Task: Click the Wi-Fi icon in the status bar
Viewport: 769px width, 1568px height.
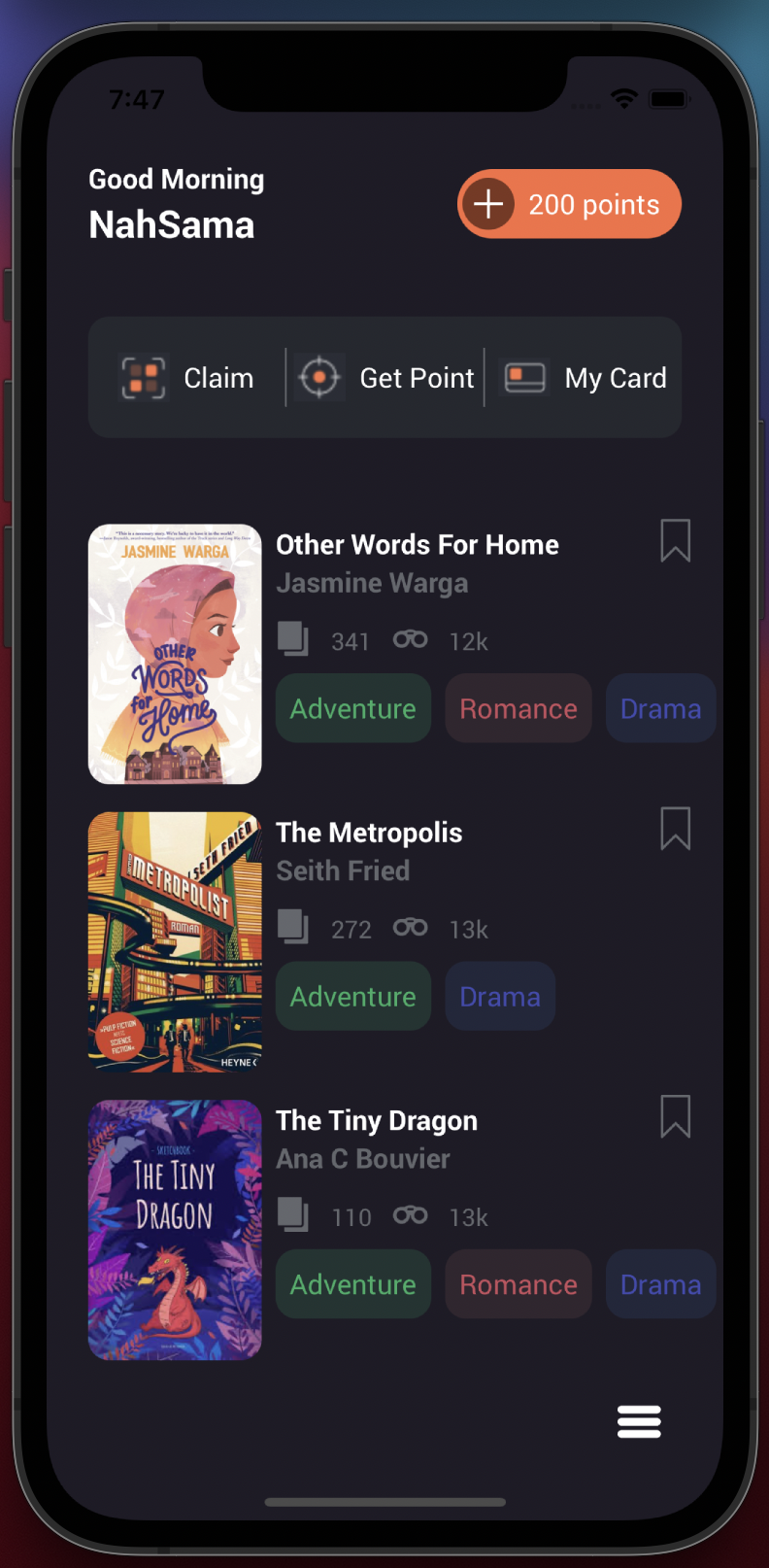Action: [624, 98]
